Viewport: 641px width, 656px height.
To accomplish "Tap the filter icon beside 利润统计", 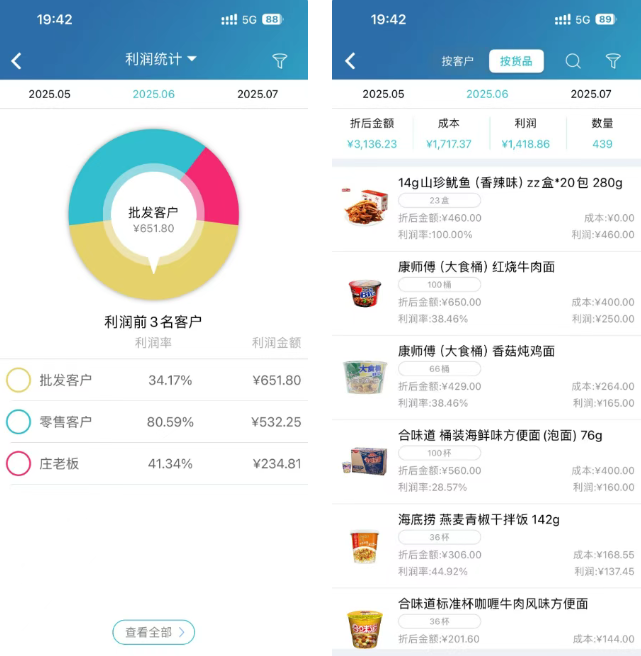I will 280,61.
